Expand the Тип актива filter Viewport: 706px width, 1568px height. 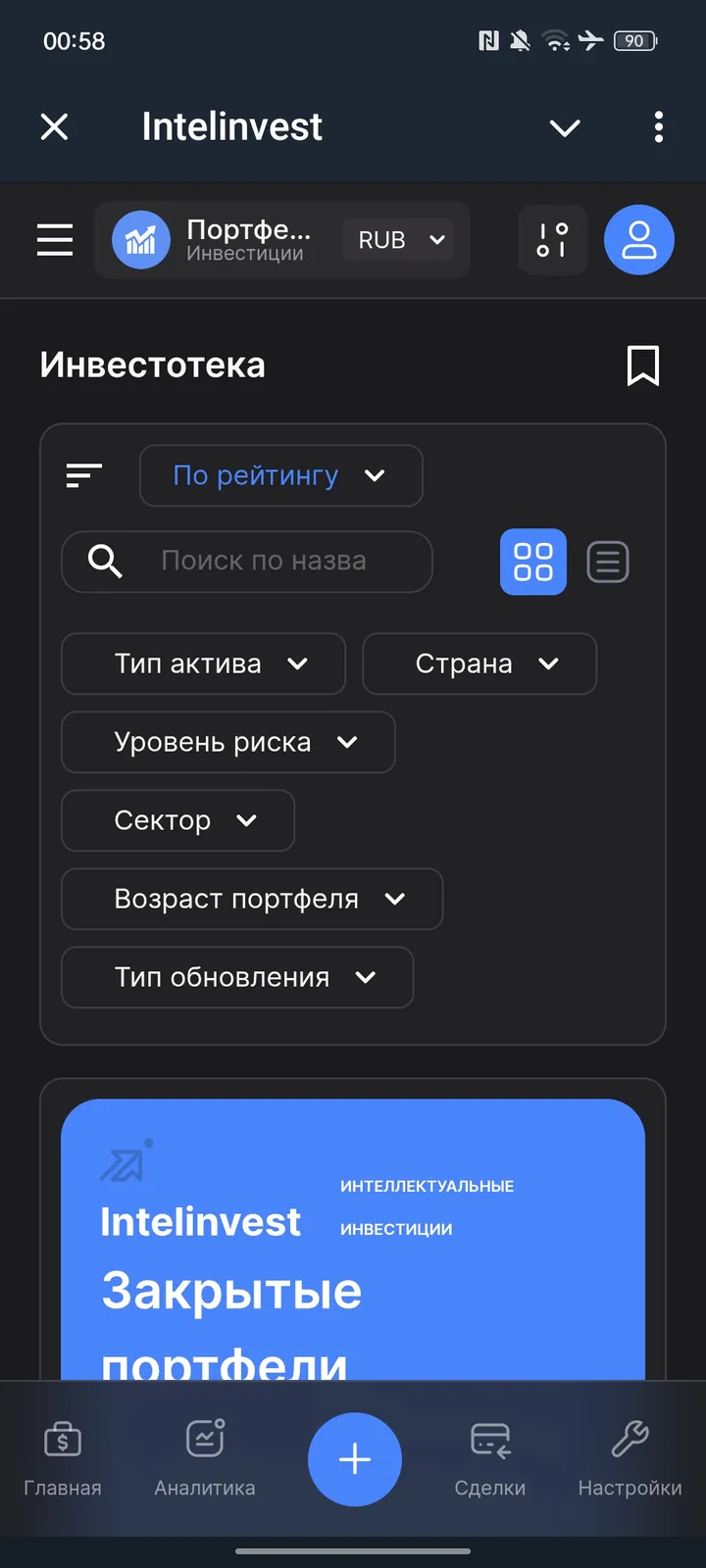click(202, 663)
